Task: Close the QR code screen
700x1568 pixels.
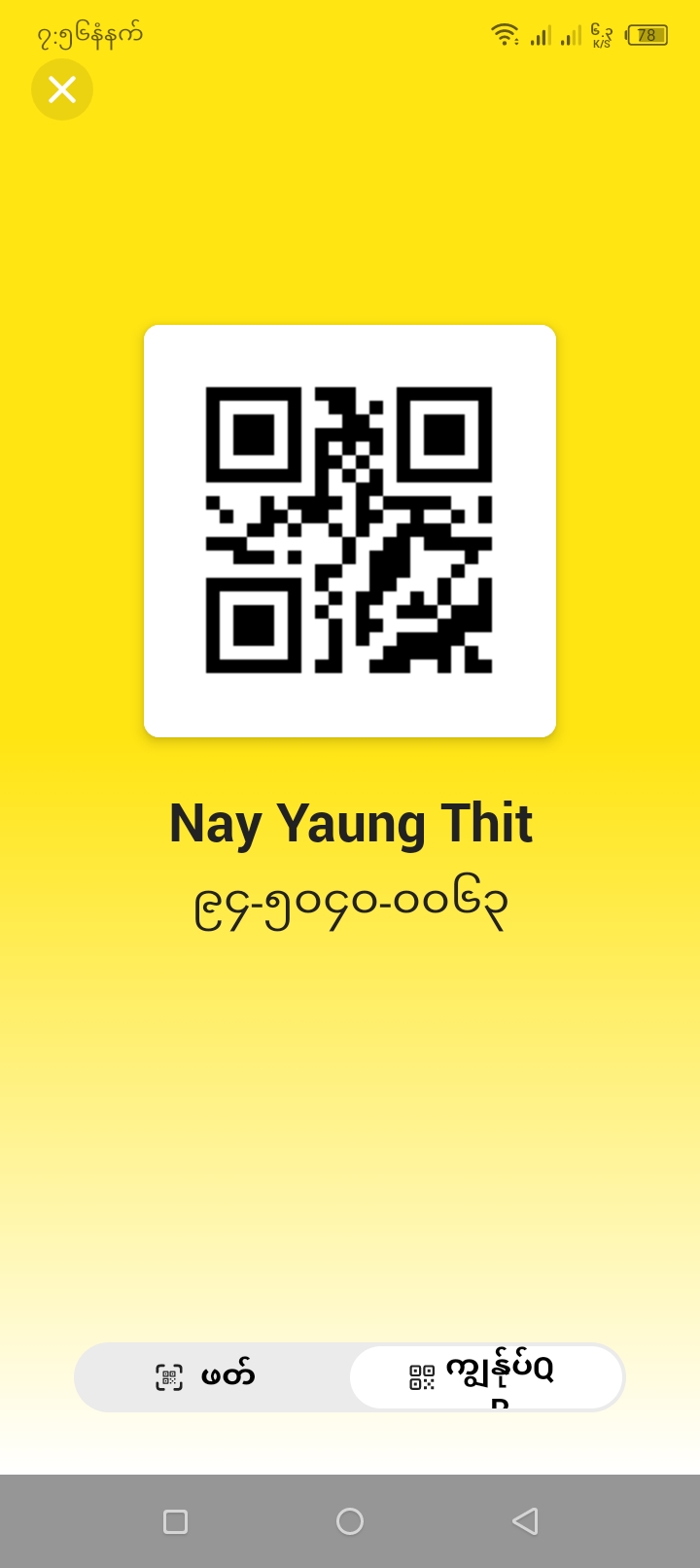Action: pyautogui.click(x=62, y=89)
